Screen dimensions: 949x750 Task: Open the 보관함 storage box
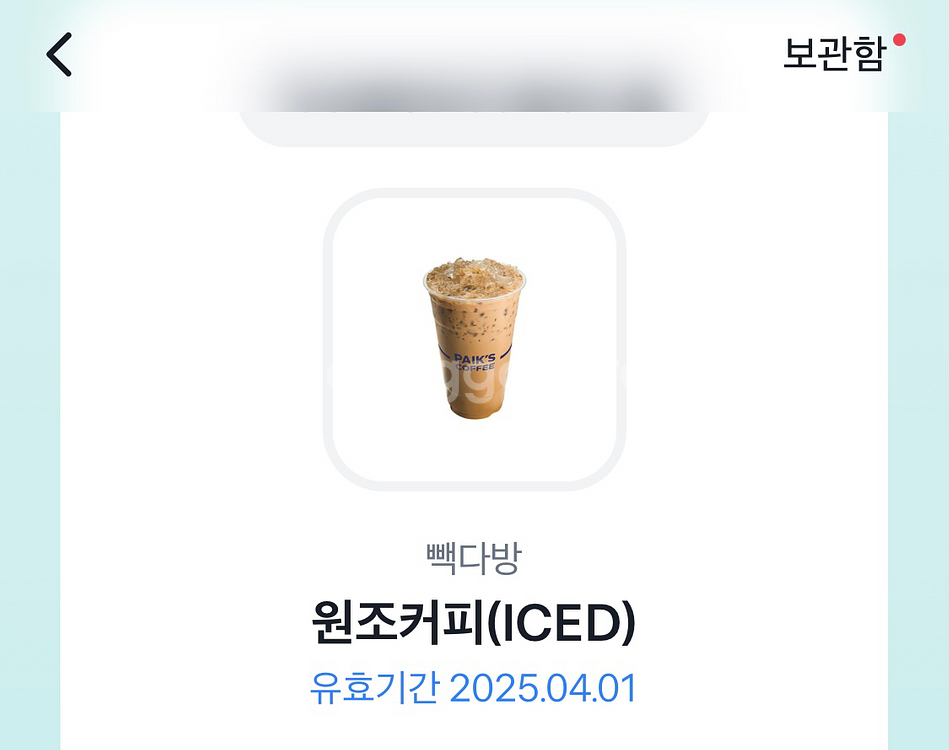tap(834, 54)
